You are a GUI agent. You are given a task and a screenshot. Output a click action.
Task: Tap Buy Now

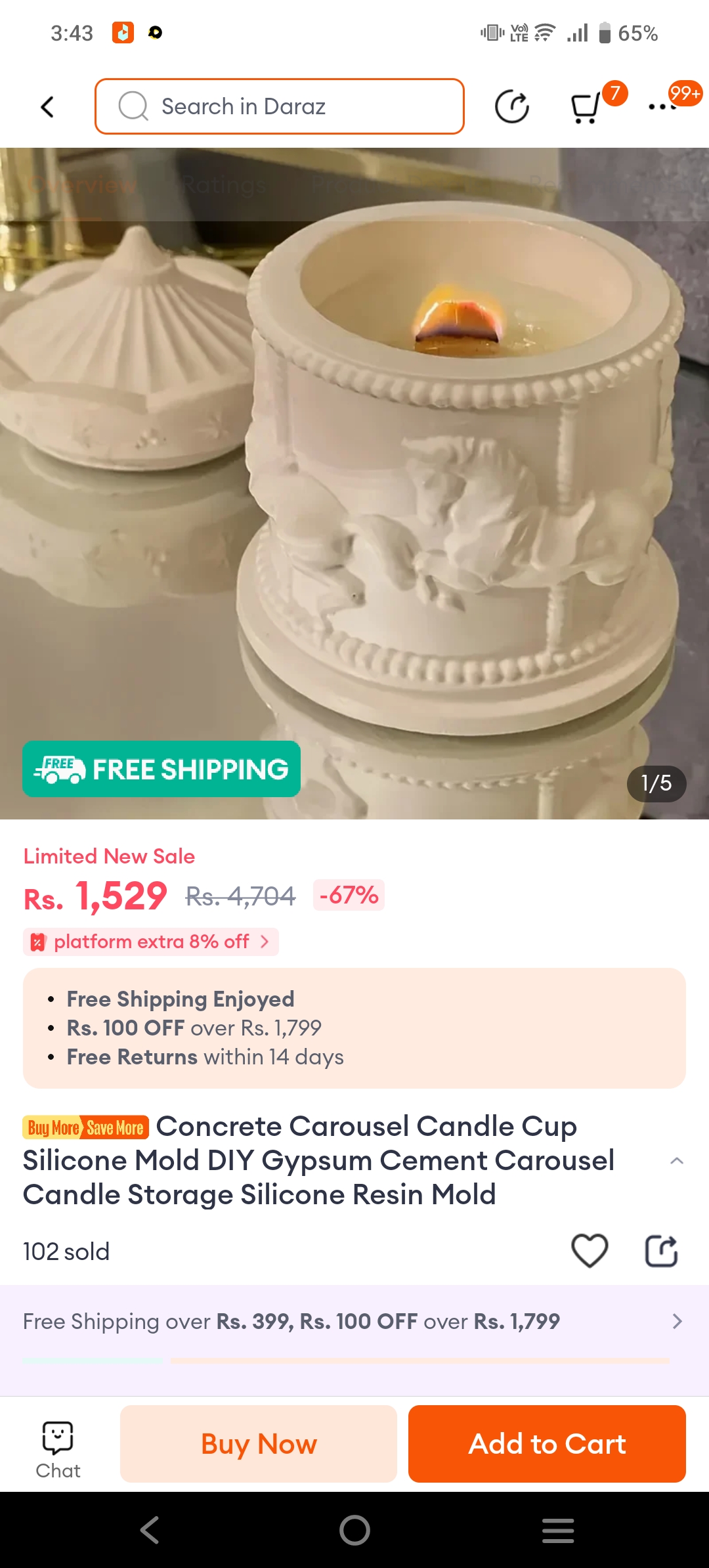coord(259,1444)
